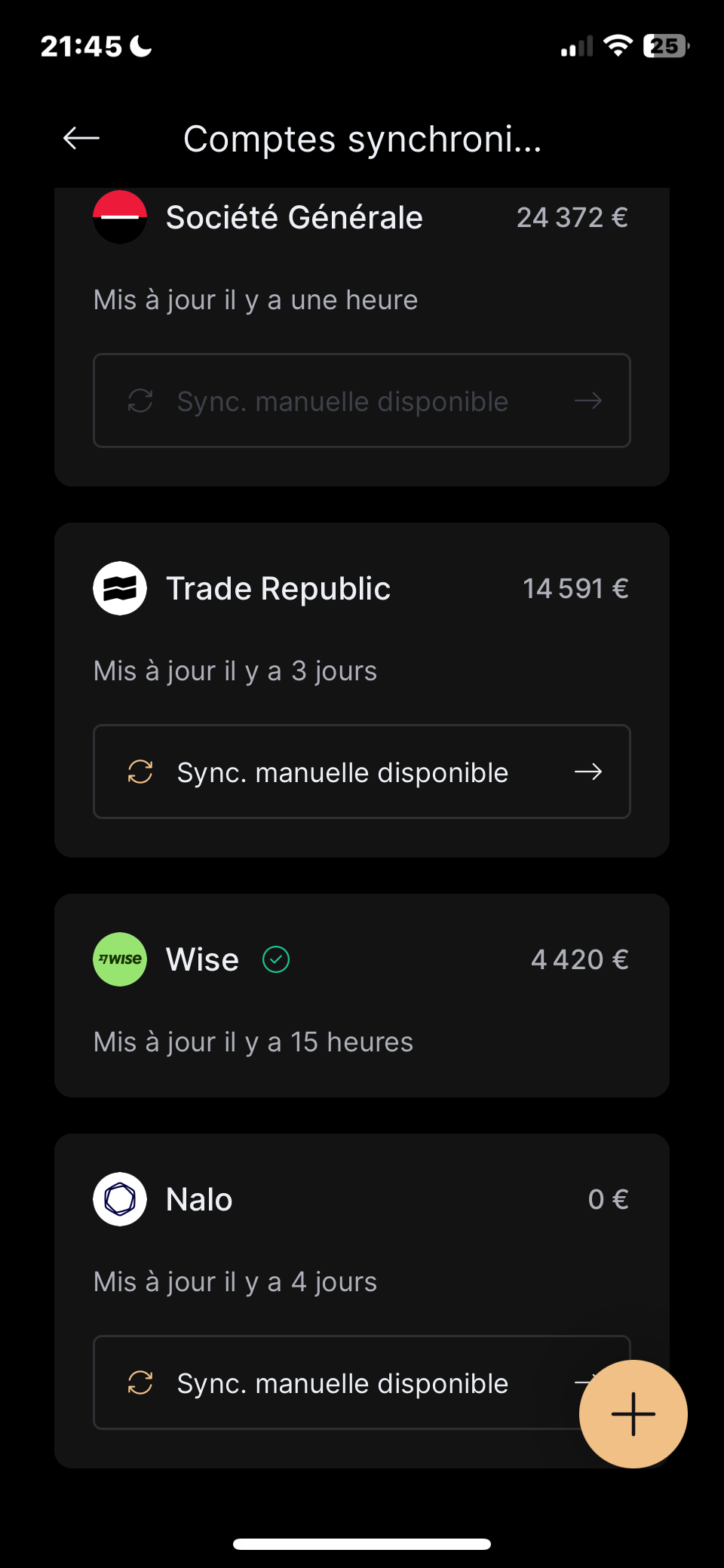Start manual sync for Nalo
Viewport: 724px width, 1568px height.
click(x=339, y=1382)
